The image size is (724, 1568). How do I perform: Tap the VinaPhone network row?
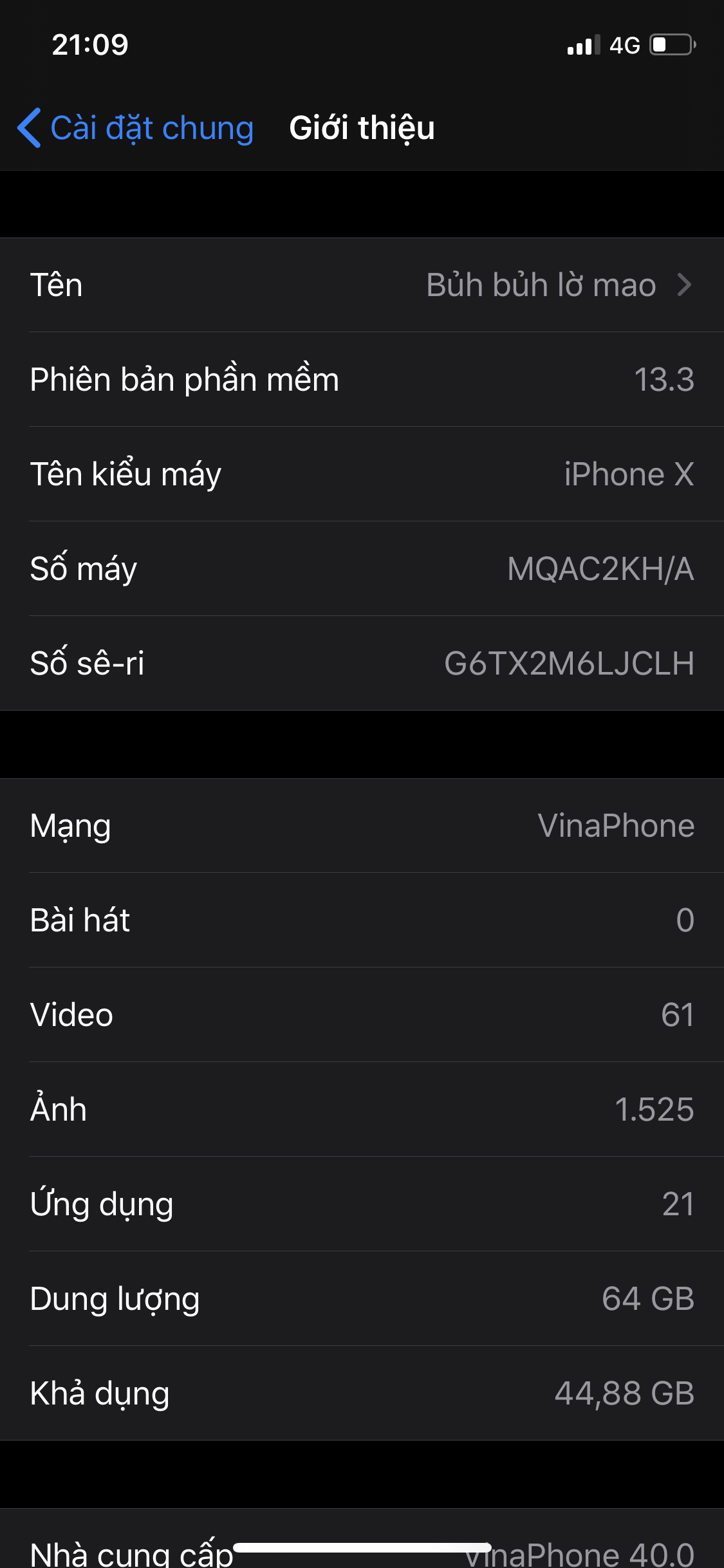(x=362, y=826)
